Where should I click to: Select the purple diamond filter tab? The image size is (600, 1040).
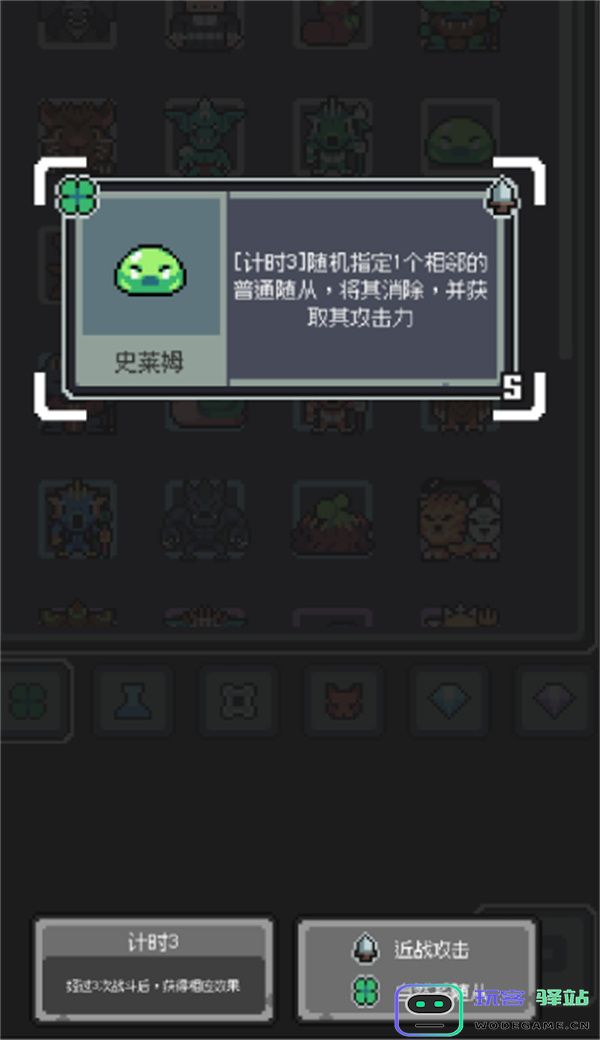pos(555,702)
